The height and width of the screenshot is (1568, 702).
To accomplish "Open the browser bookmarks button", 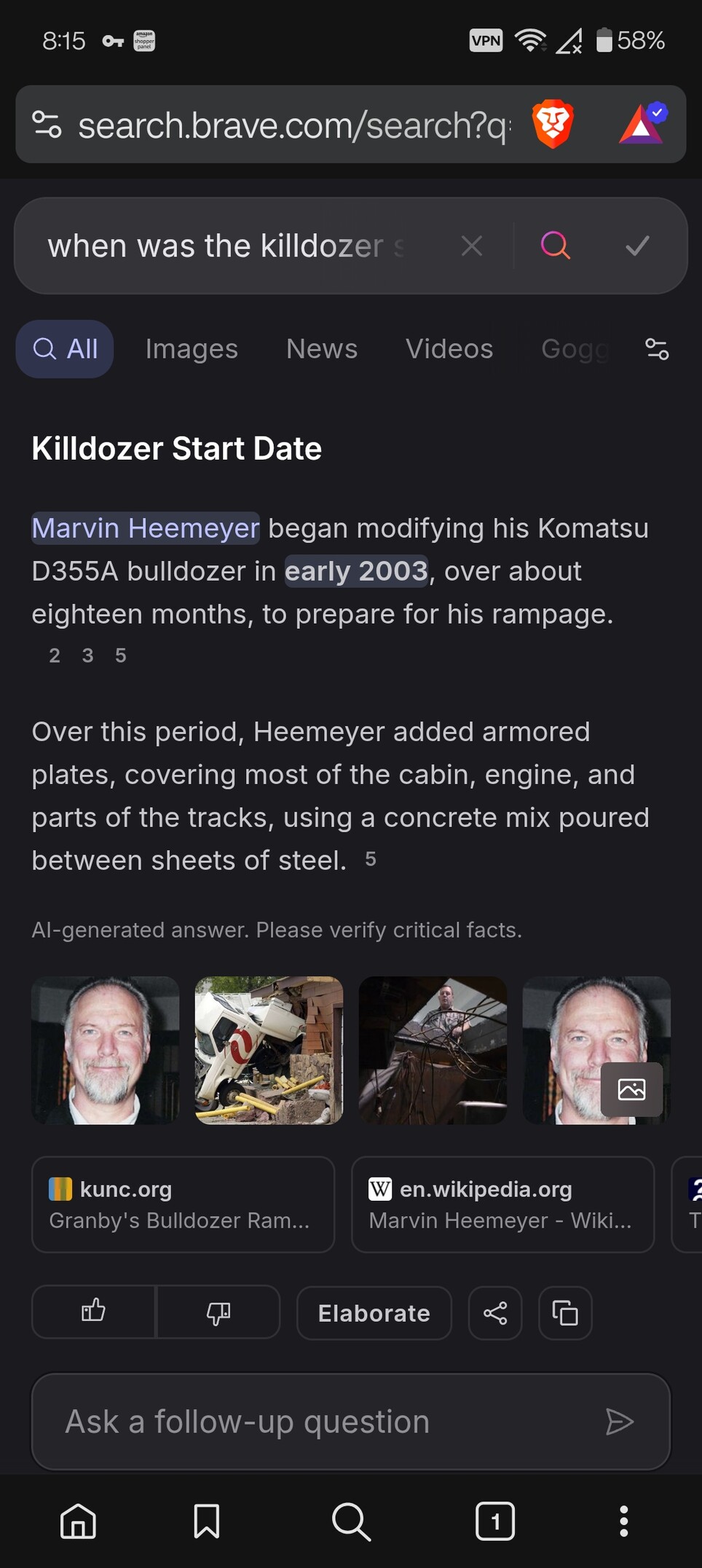I will (x=207, y=1521).
